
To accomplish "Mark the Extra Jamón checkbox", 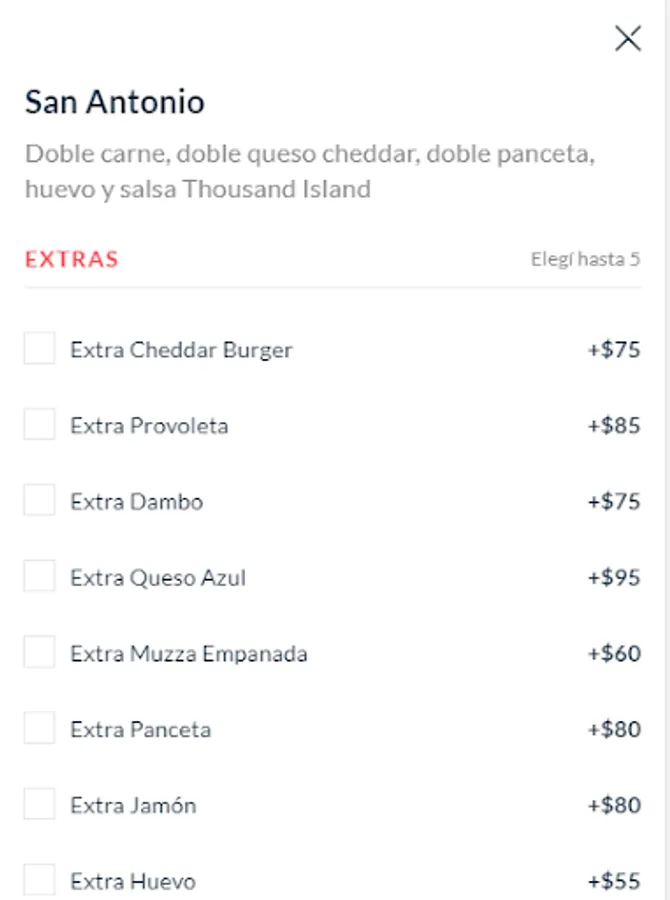I will click(40, 805).
